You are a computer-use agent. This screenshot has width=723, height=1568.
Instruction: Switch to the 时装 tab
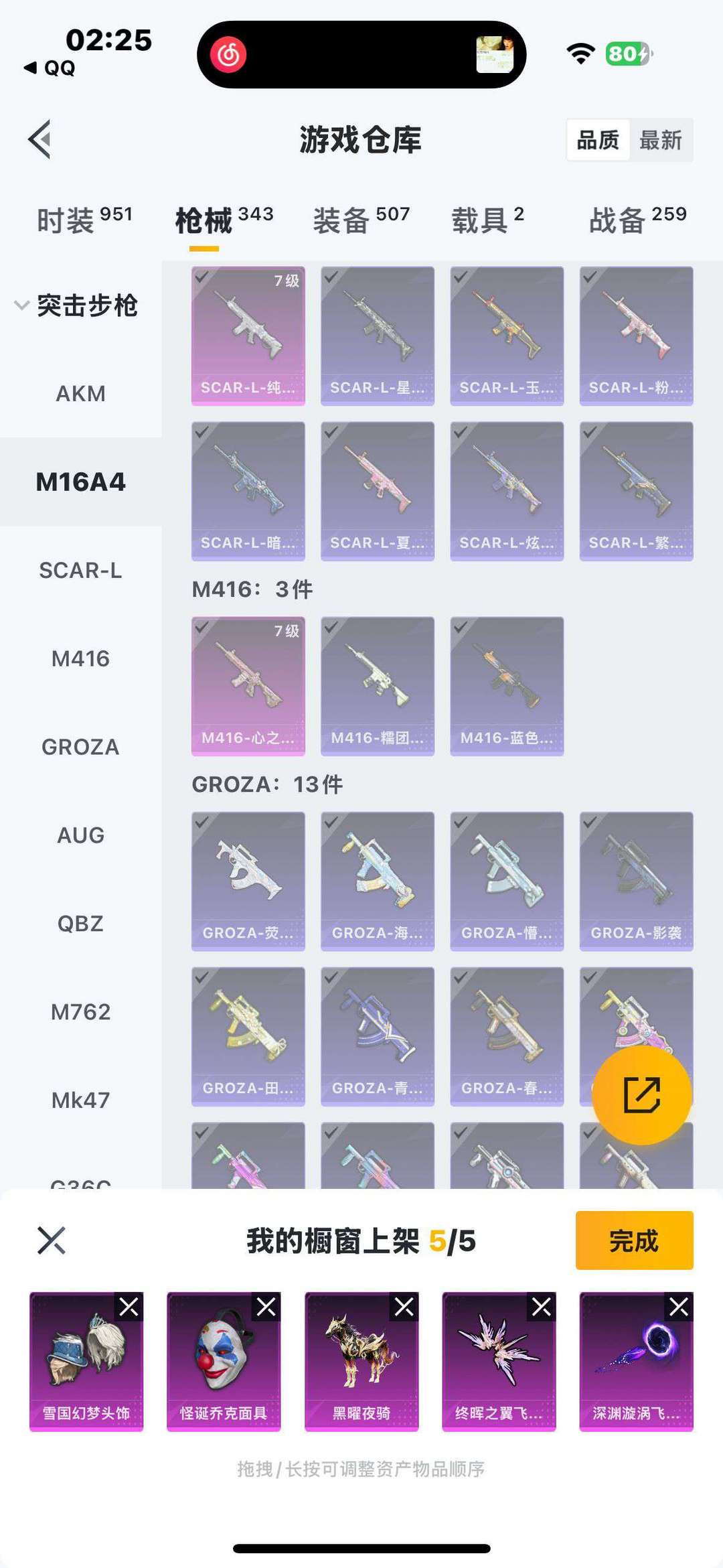[x=84, y=220]
